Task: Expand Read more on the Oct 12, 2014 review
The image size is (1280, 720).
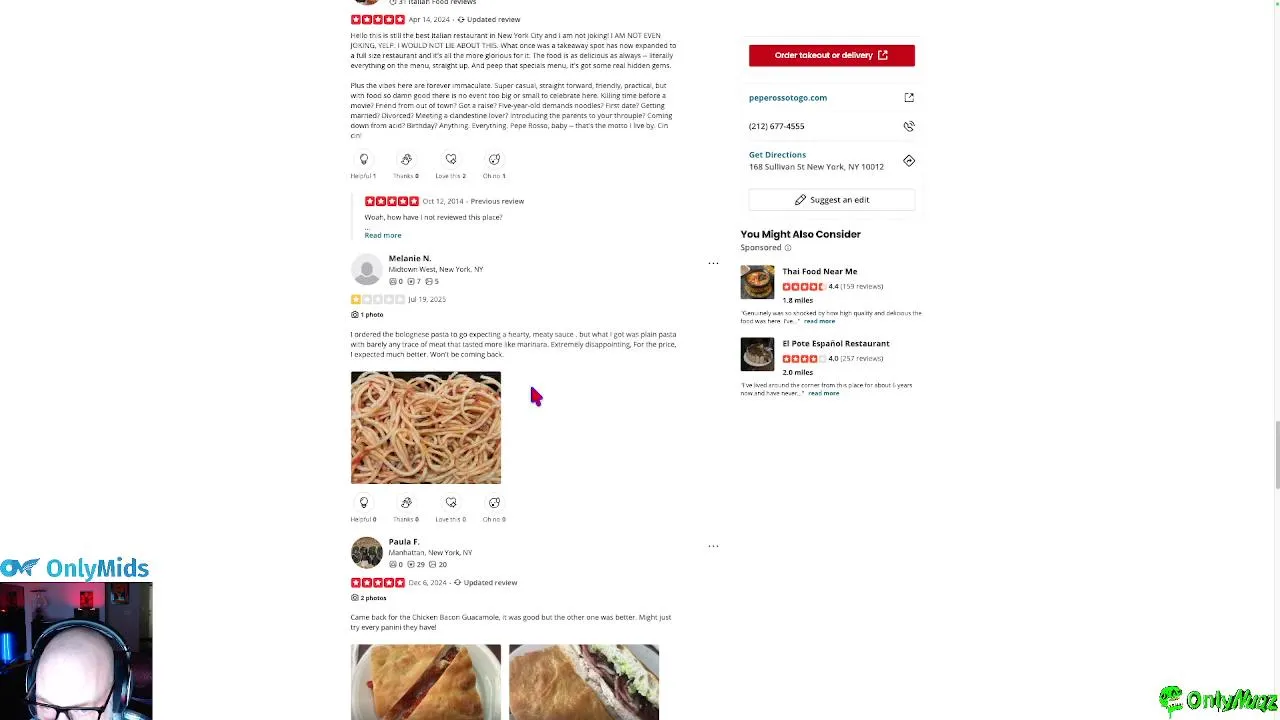Action: (x=383, y=236)
